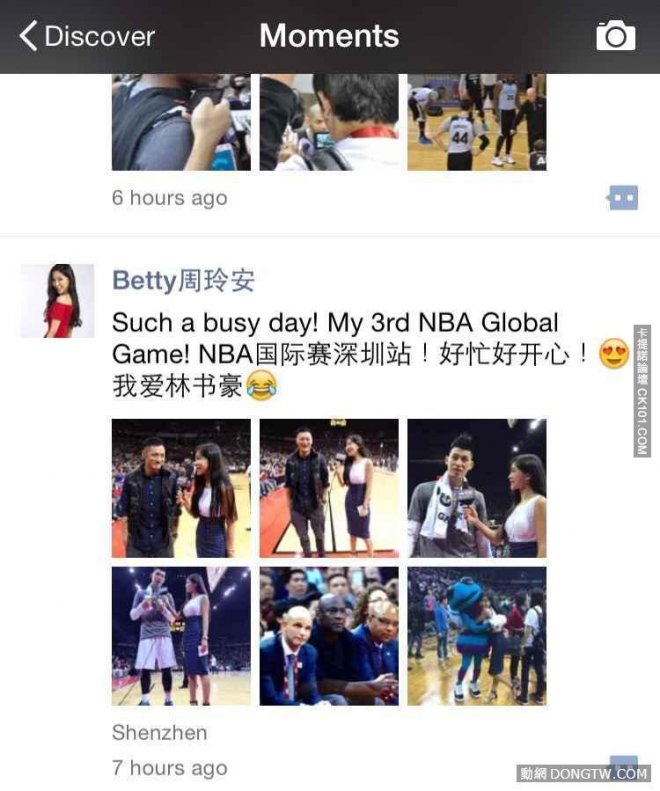Open photo of player wearing number 44 jersey
Image resolution: width=660 pixels, height=791 pixels.
(477, 122)
